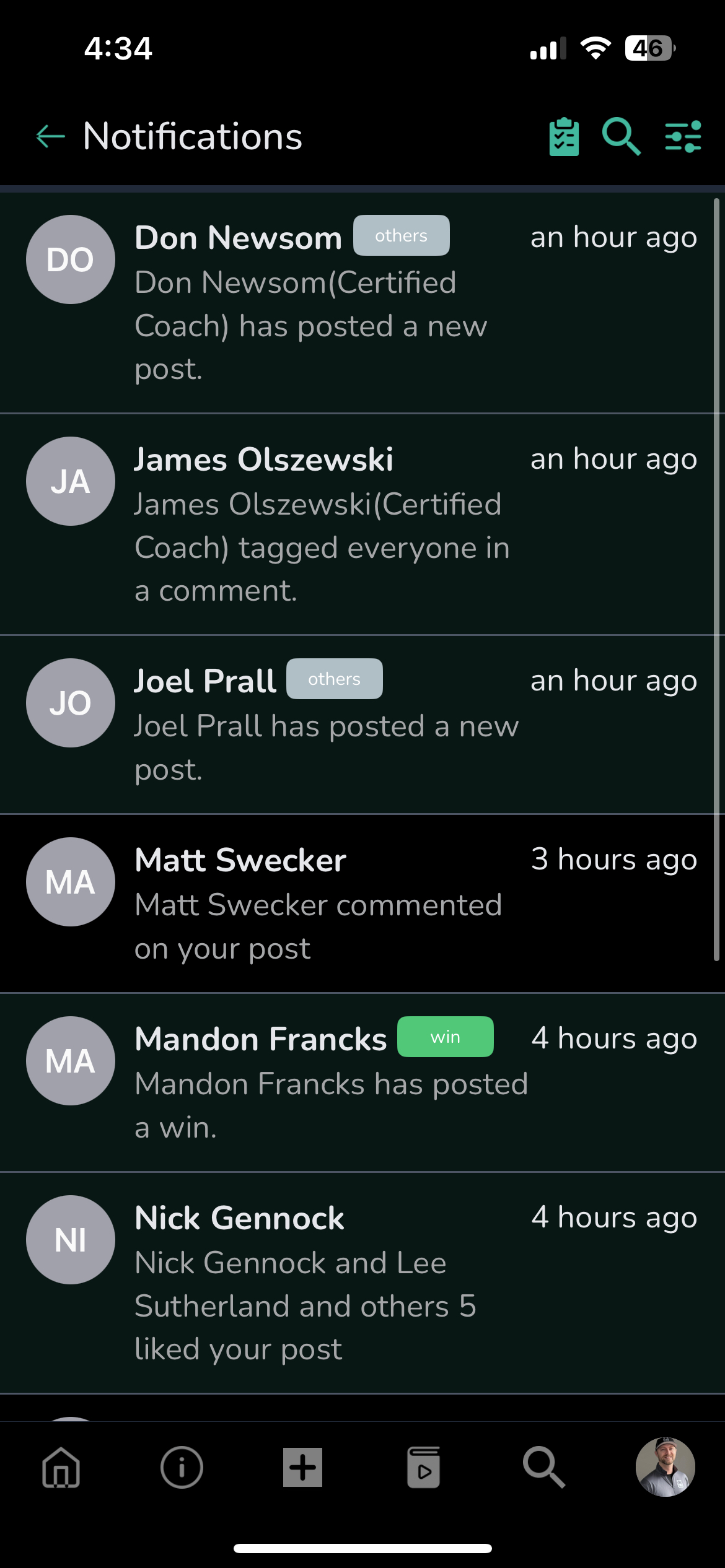
Task: Open the clipboard checklist icon
Action: [x=564, y=137]
